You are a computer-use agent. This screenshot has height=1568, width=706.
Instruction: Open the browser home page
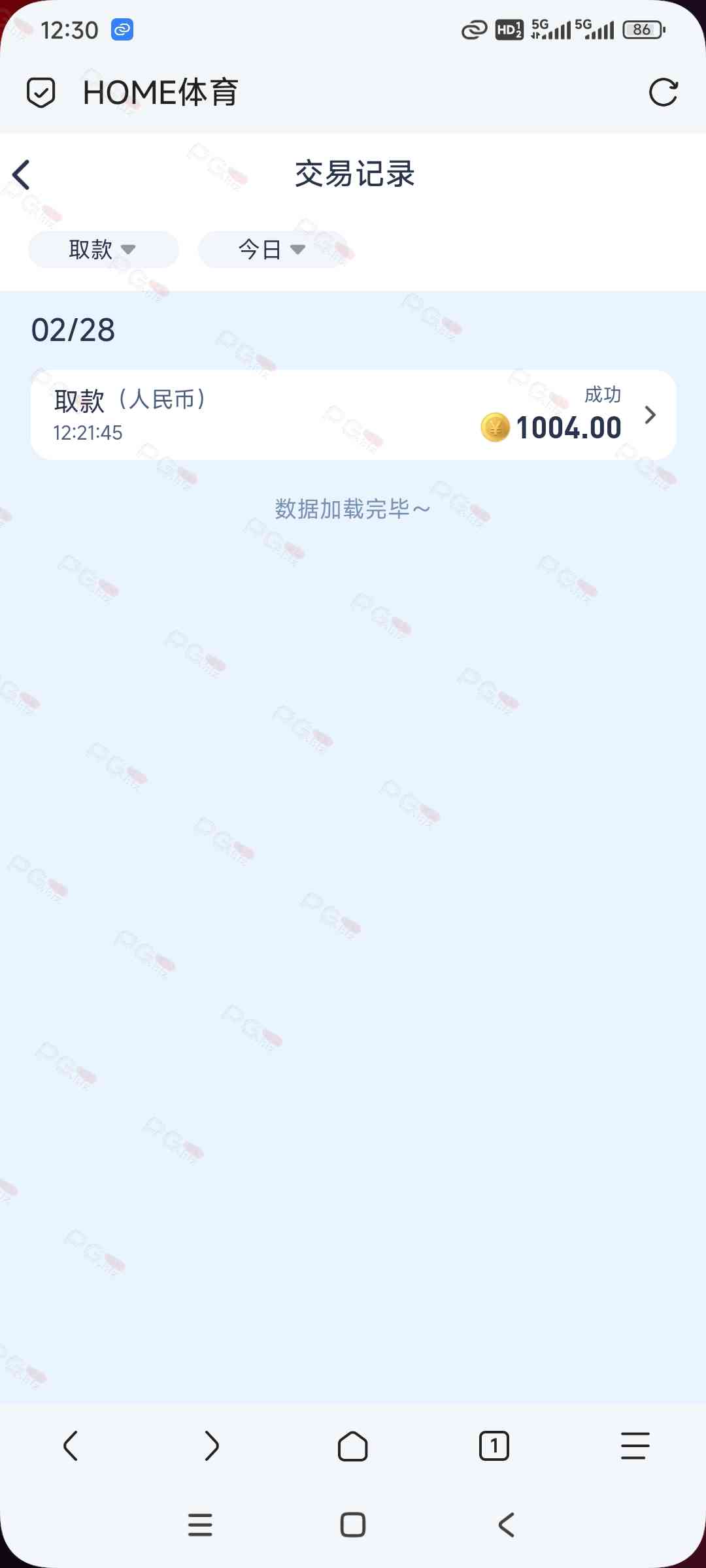352,1446
